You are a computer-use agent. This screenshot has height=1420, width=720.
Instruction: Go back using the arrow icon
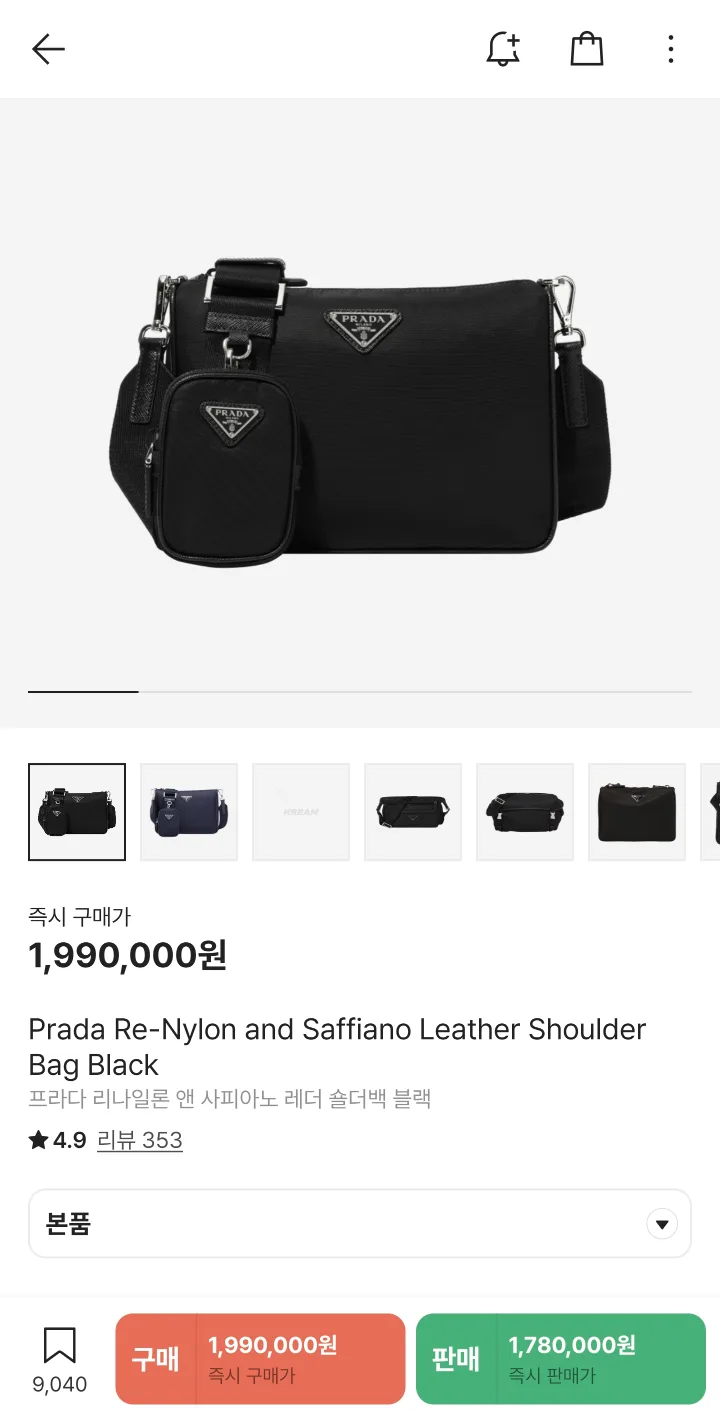[x=48, y=49]
